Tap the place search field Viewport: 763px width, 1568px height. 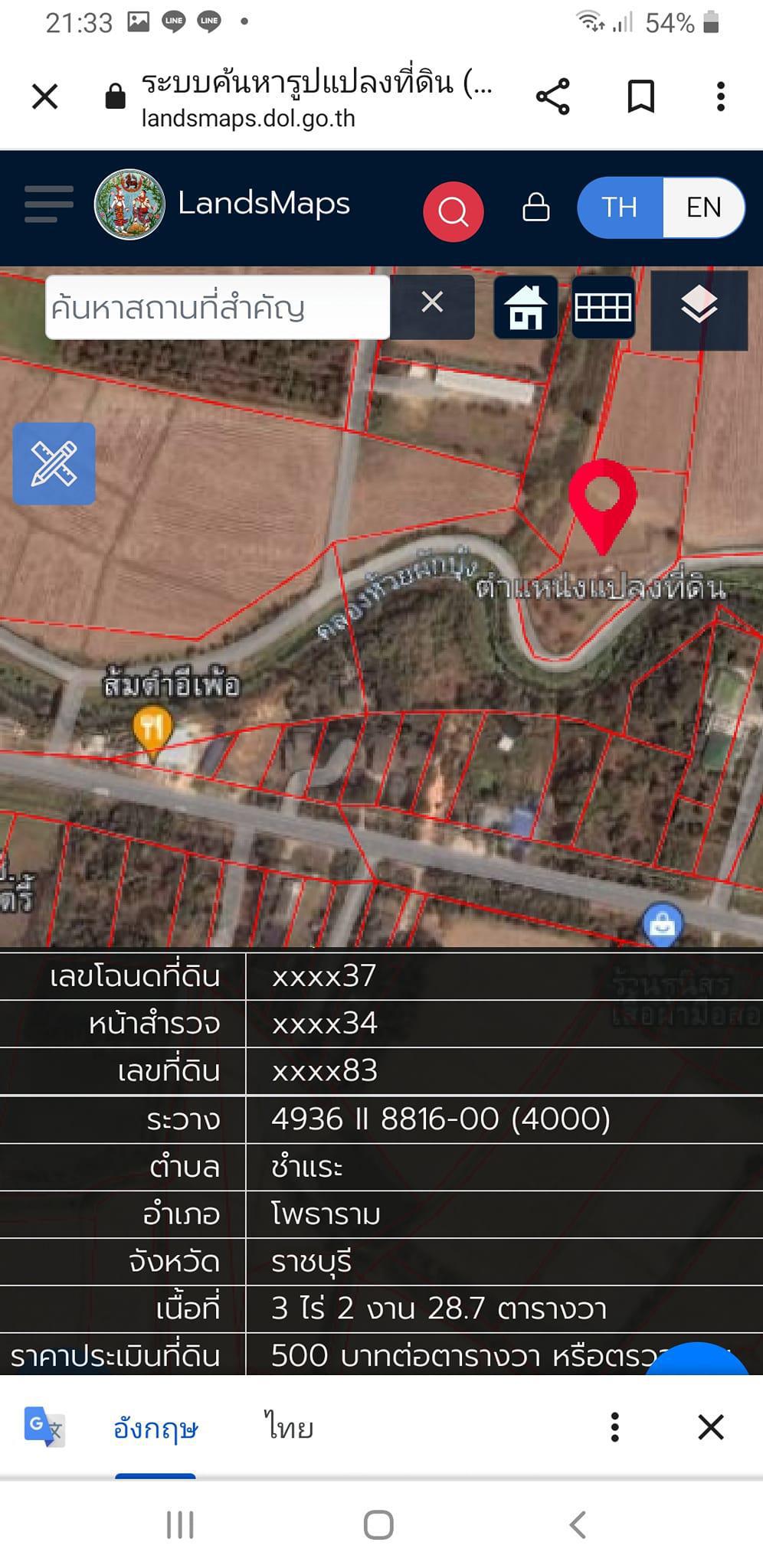[x=218, y=307]
